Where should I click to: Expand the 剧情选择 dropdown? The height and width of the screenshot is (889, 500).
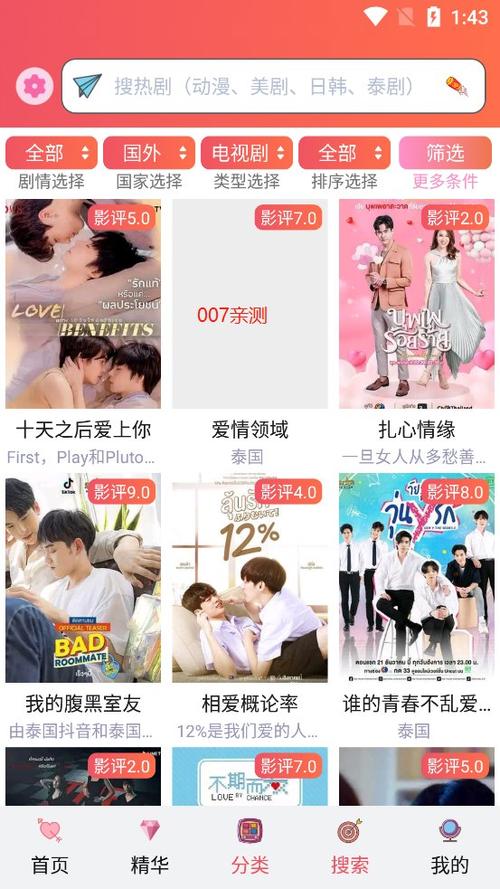[x=52, y=153]
